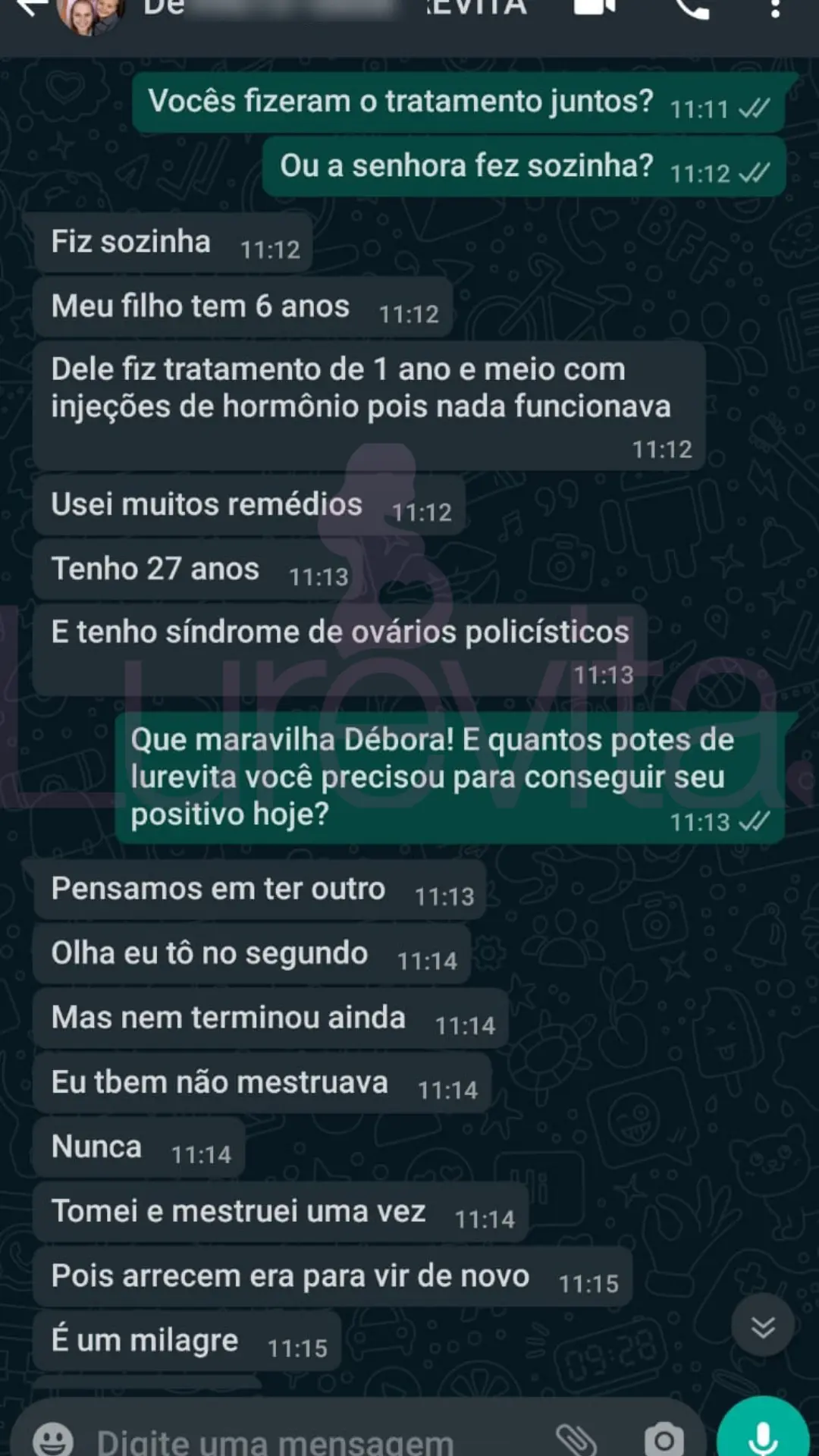Open the contact's profile photo
Screen dimensions: 819x1456
89,15
